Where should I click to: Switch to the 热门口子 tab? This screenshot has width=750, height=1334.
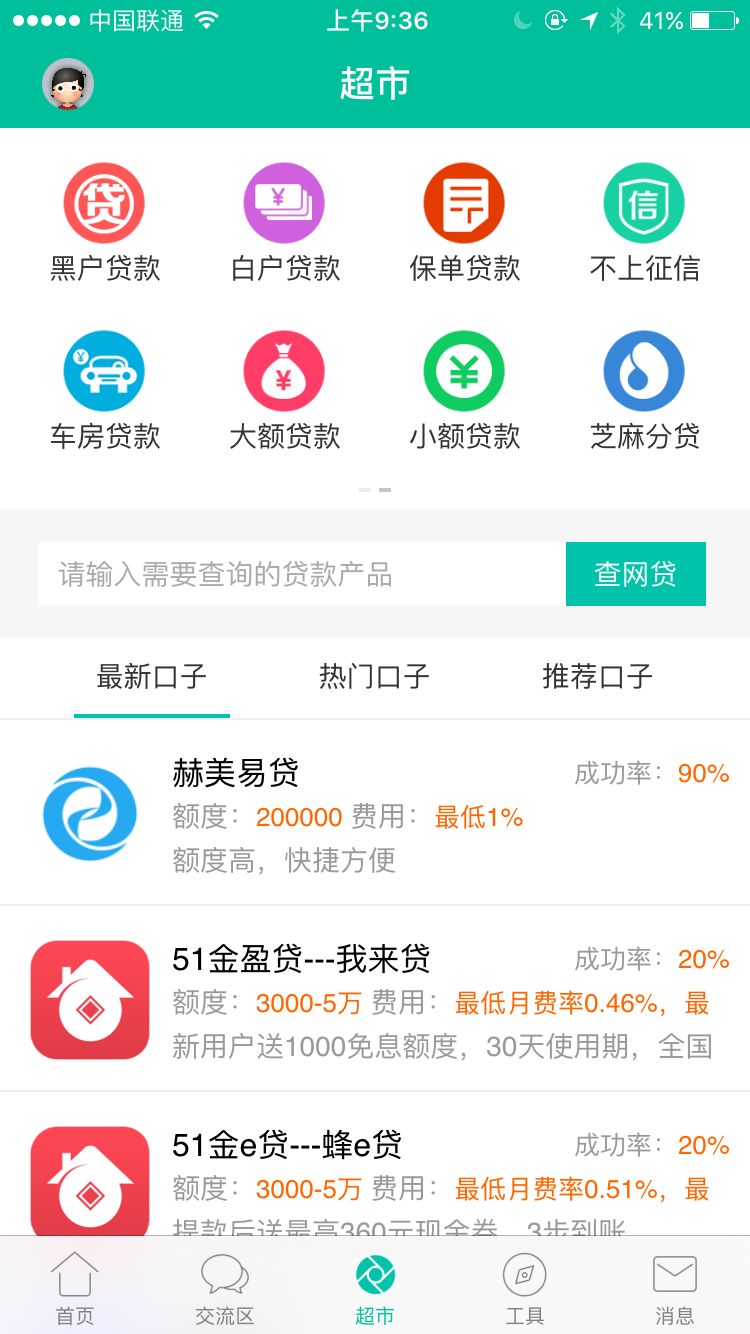375,677
